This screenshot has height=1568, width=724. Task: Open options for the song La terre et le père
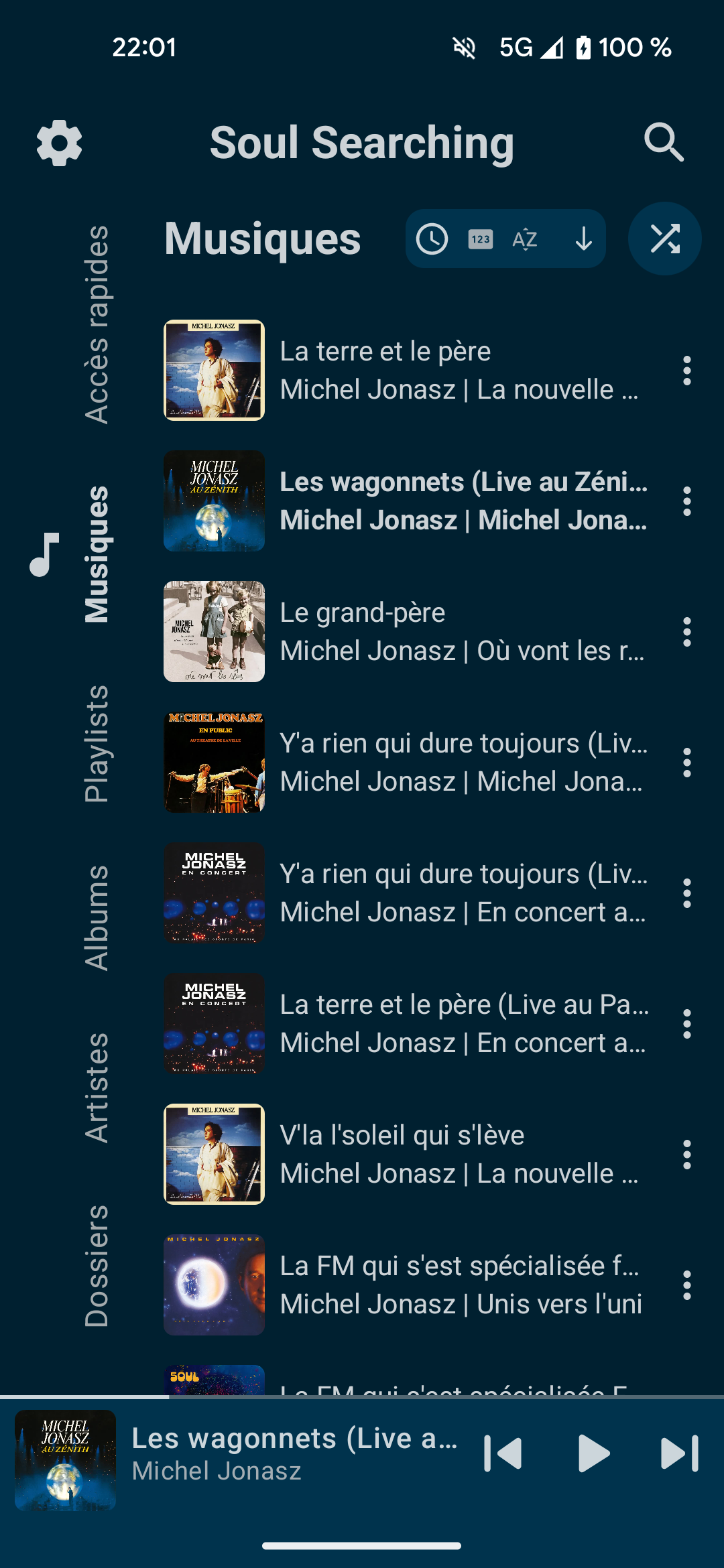(x=686, y=371)
